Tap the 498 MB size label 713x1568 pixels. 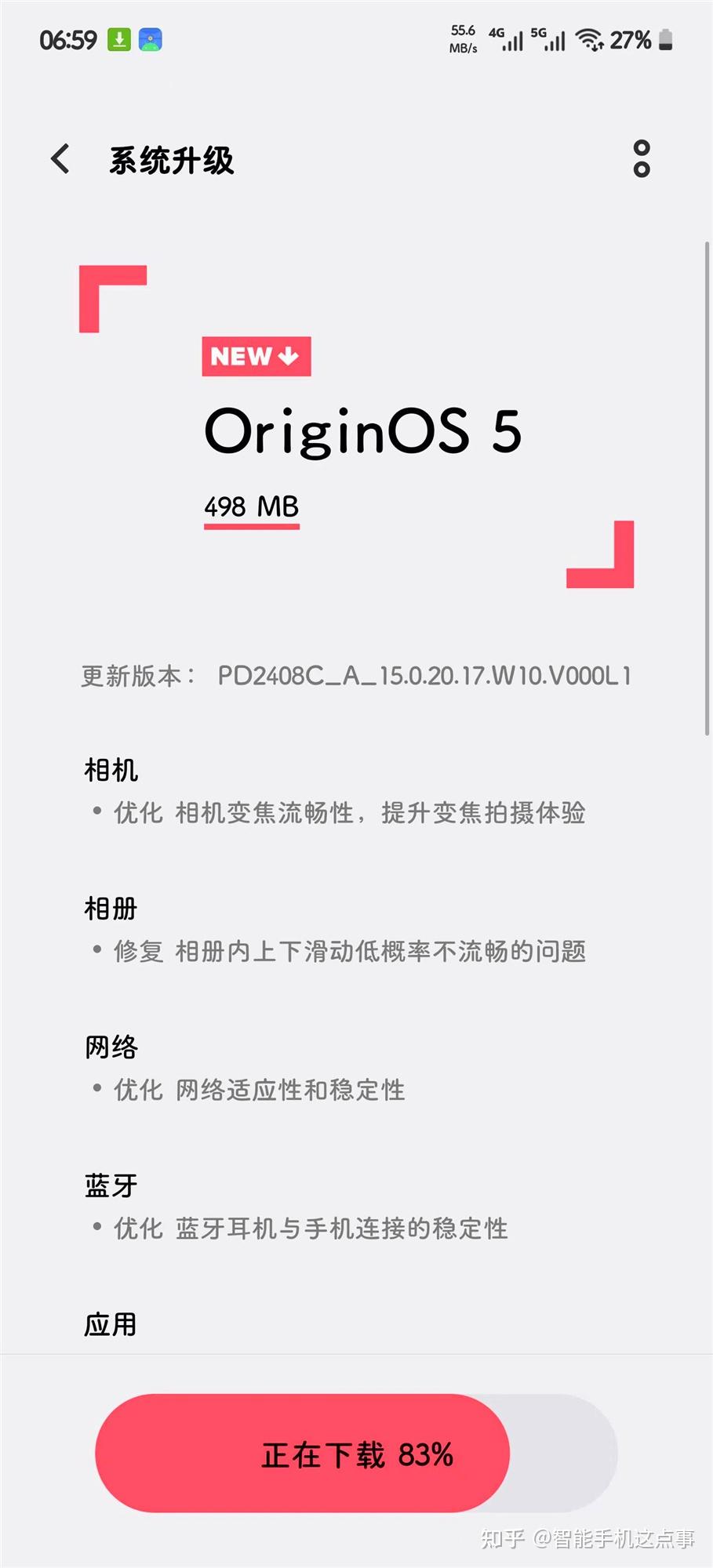(251, 506)
